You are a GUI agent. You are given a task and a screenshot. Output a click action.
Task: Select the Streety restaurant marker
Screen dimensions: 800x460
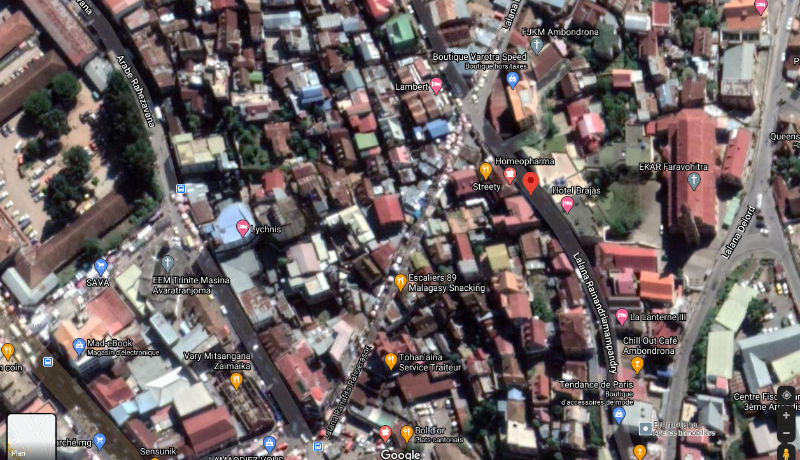[x=486, y=171]
